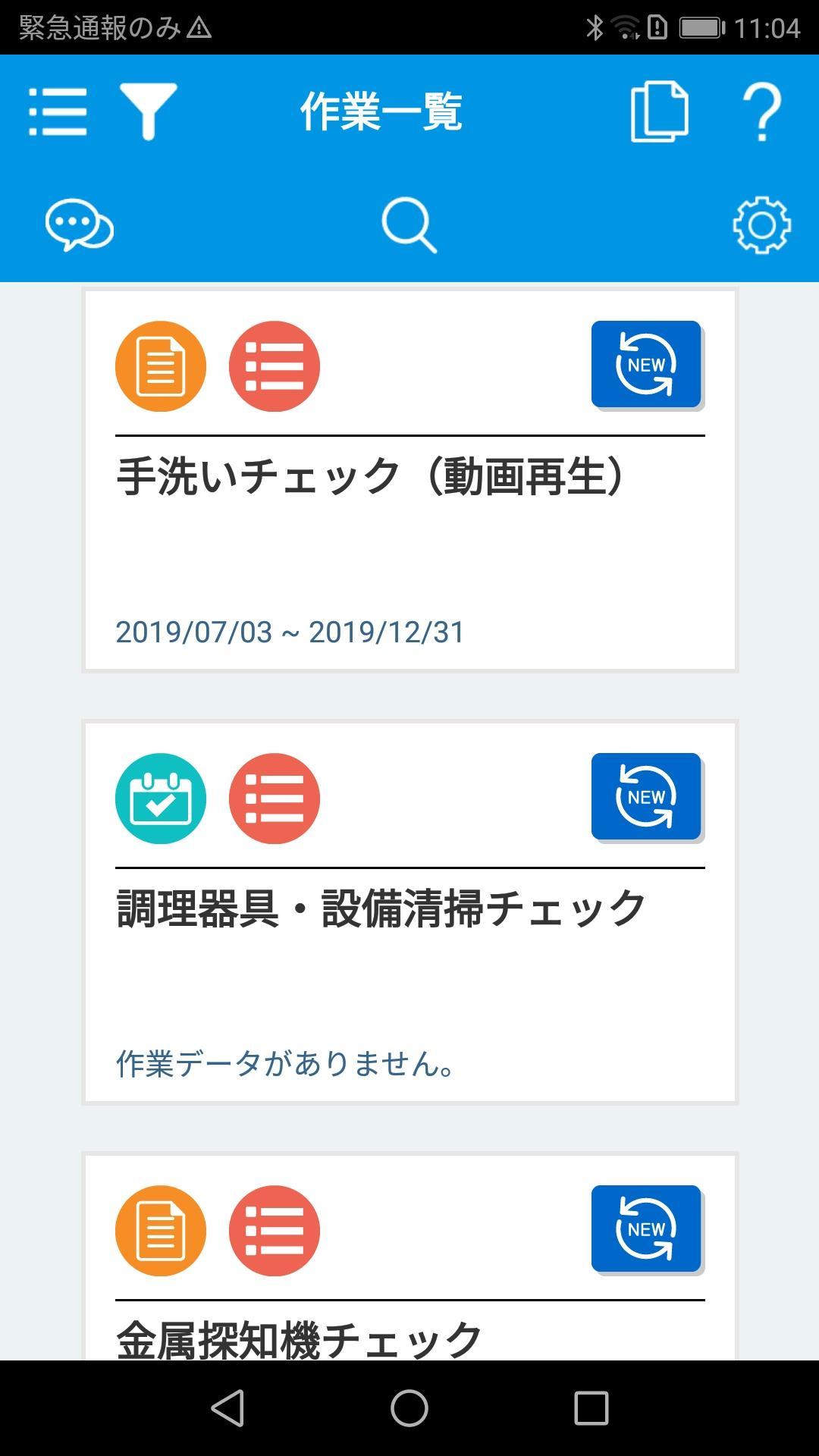Tap the NEW button on 手洗いチェック card
This screenshot has height=1456, width=819.
[x=646, y=365]
